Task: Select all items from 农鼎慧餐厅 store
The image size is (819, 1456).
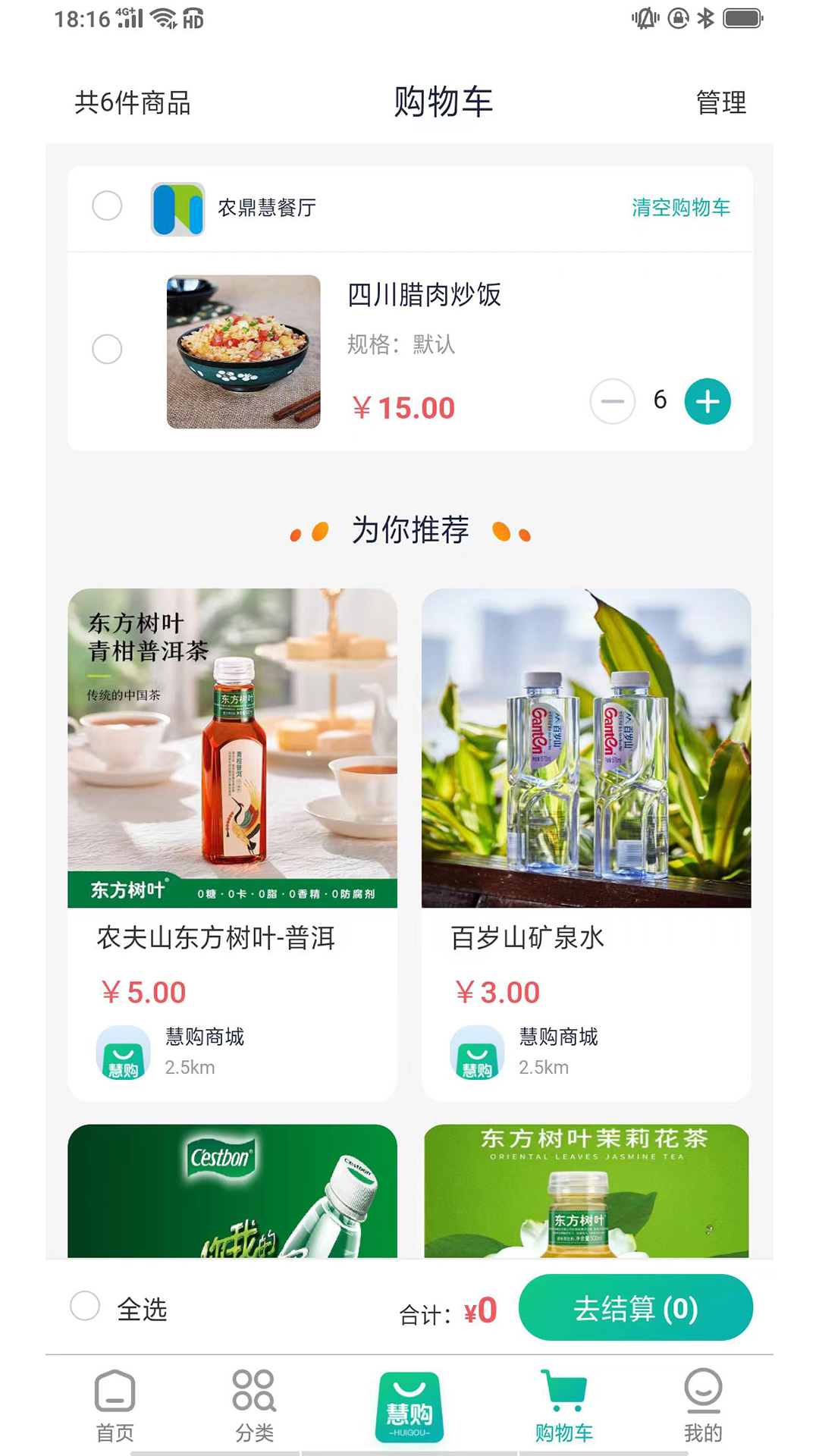Action: click(x=107, y=206)
